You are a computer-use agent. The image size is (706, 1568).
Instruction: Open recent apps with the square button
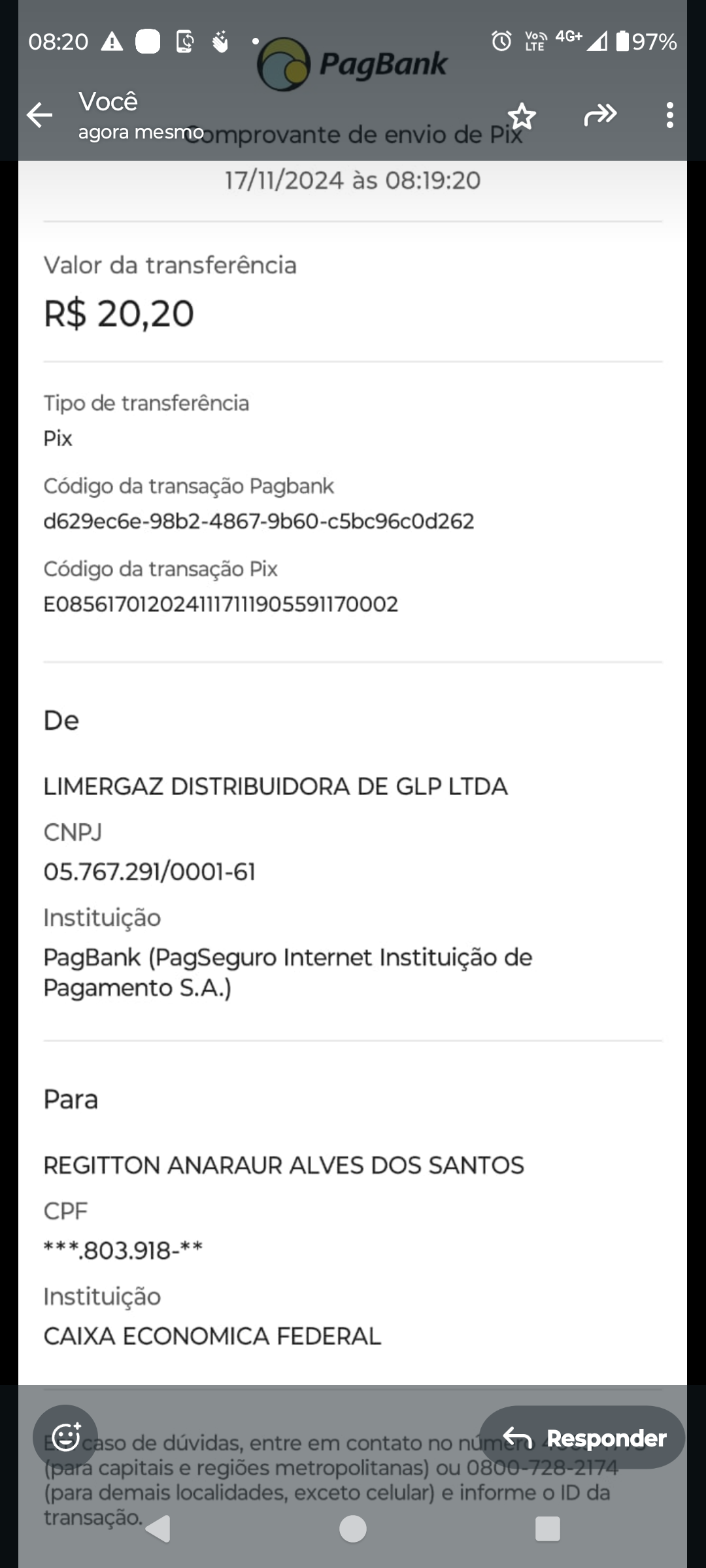(548, 1529)
